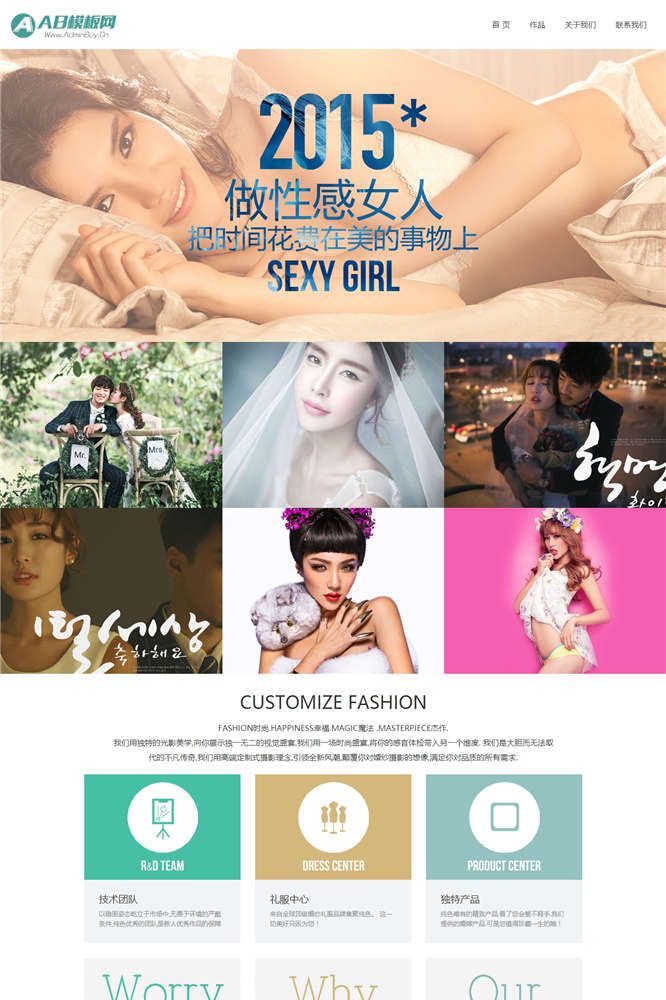Open the 2015 Sexy Girl hero banner

click(333, 195)
